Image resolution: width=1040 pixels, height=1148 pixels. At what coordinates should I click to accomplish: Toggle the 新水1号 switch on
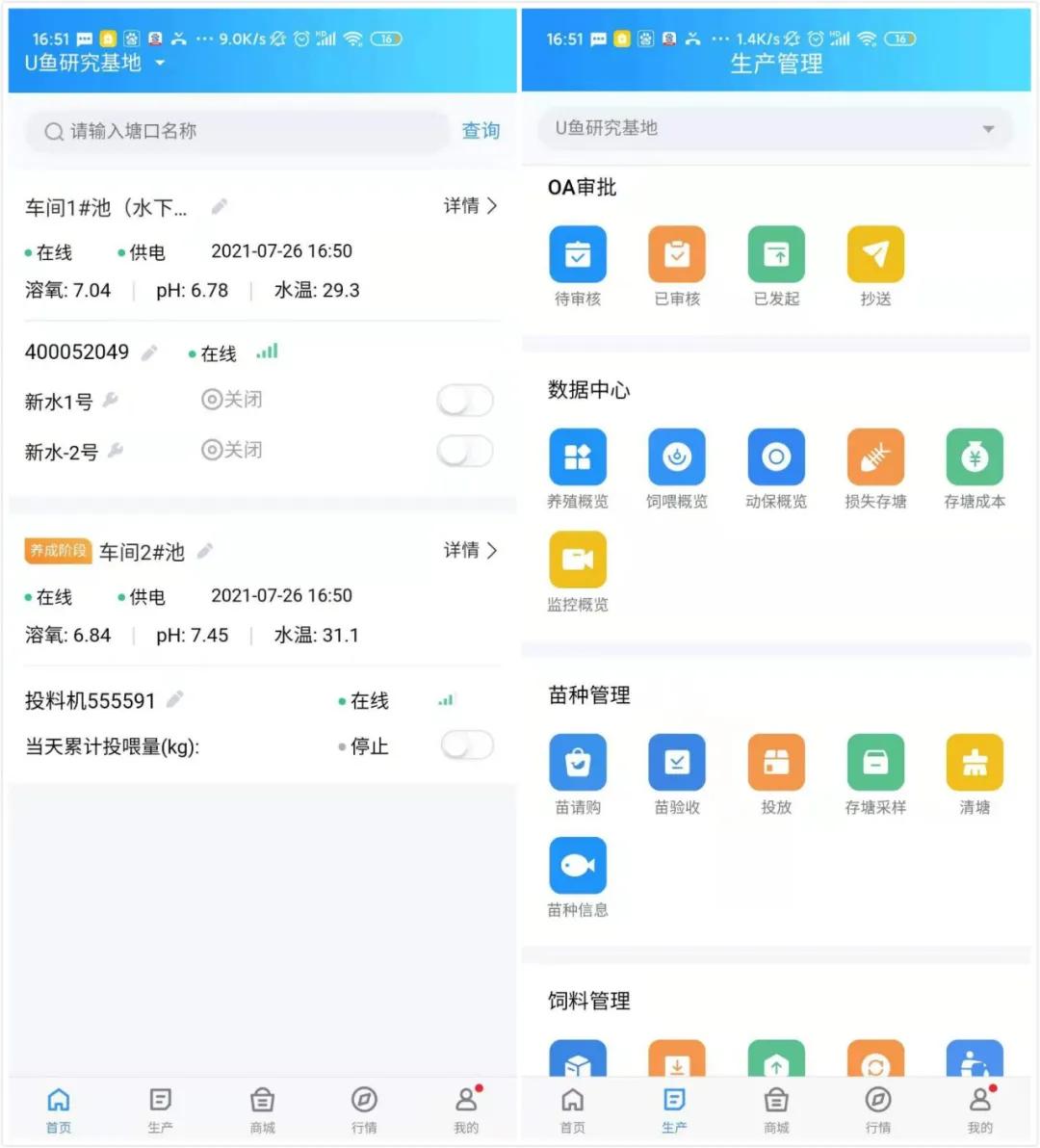pyautogui.click(x=465, y=400)
